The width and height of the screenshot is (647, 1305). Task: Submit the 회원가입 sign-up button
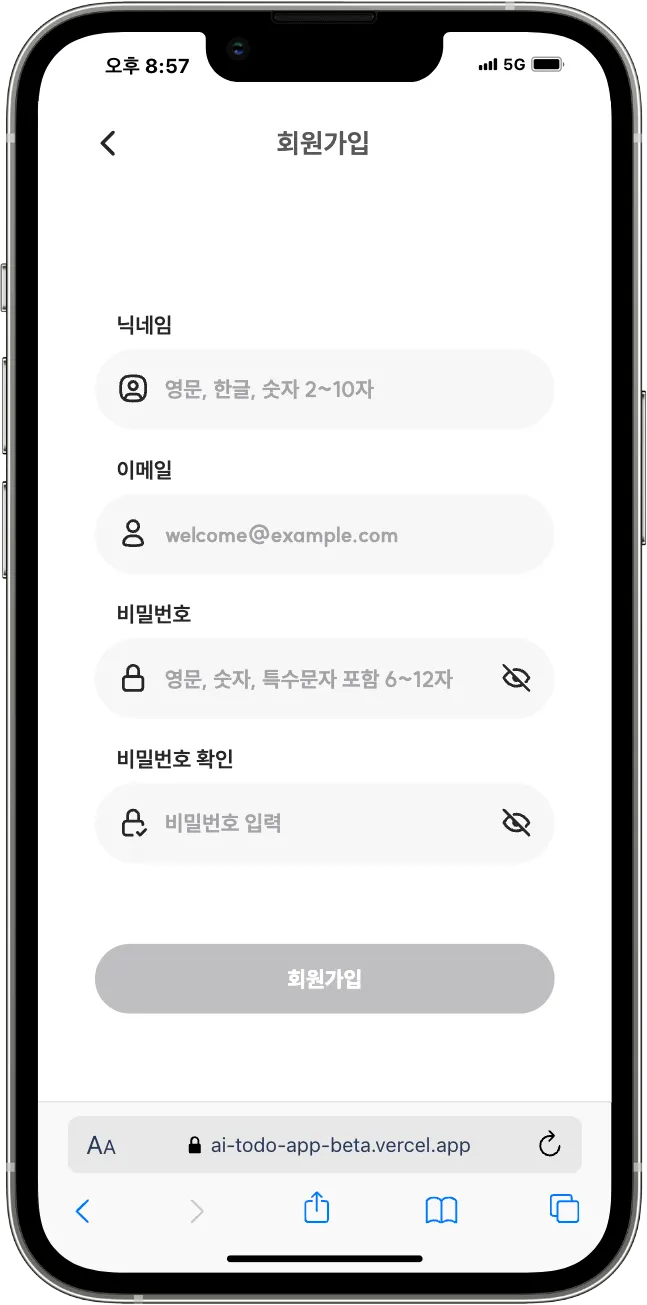[x=324, y=978]
